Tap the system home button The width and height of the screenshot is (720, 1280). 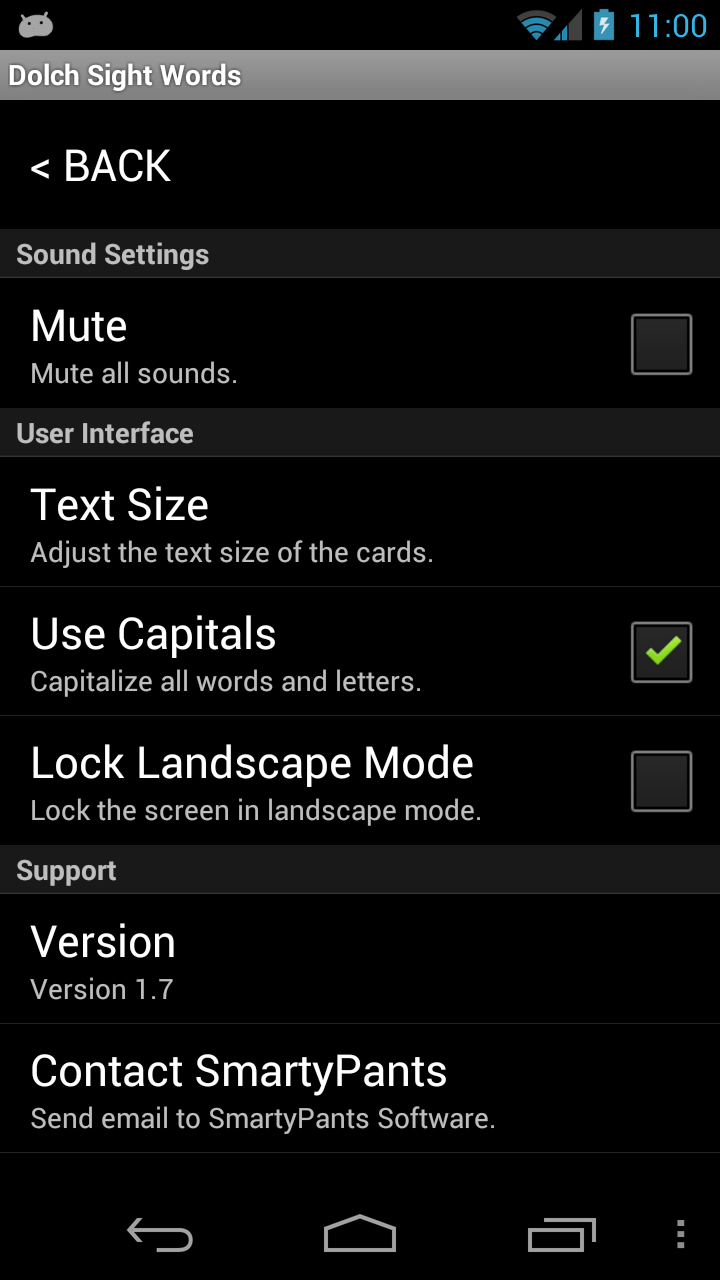pos(360,1235)
